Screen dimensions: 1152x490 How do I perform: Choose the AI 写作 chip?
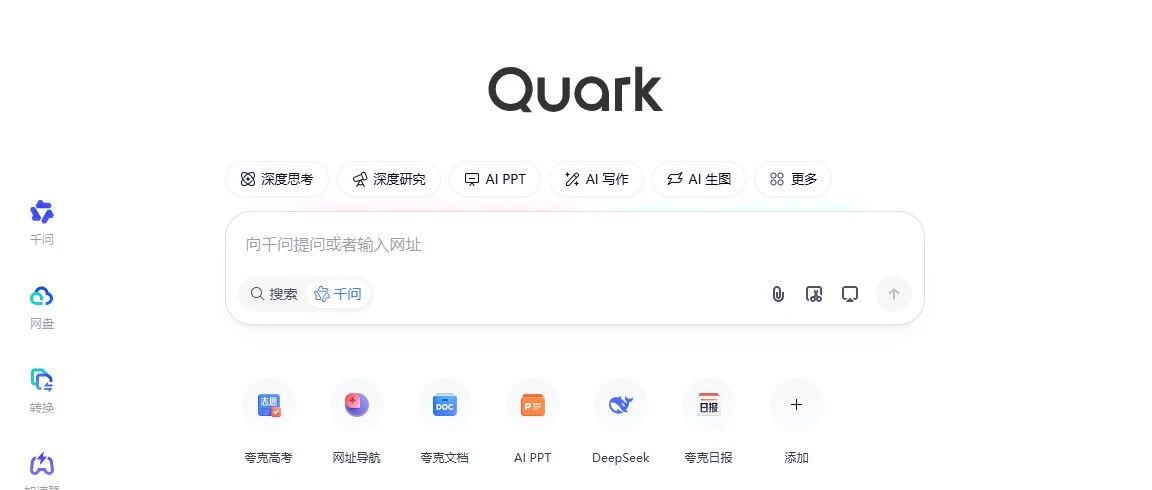pos(596,179)
